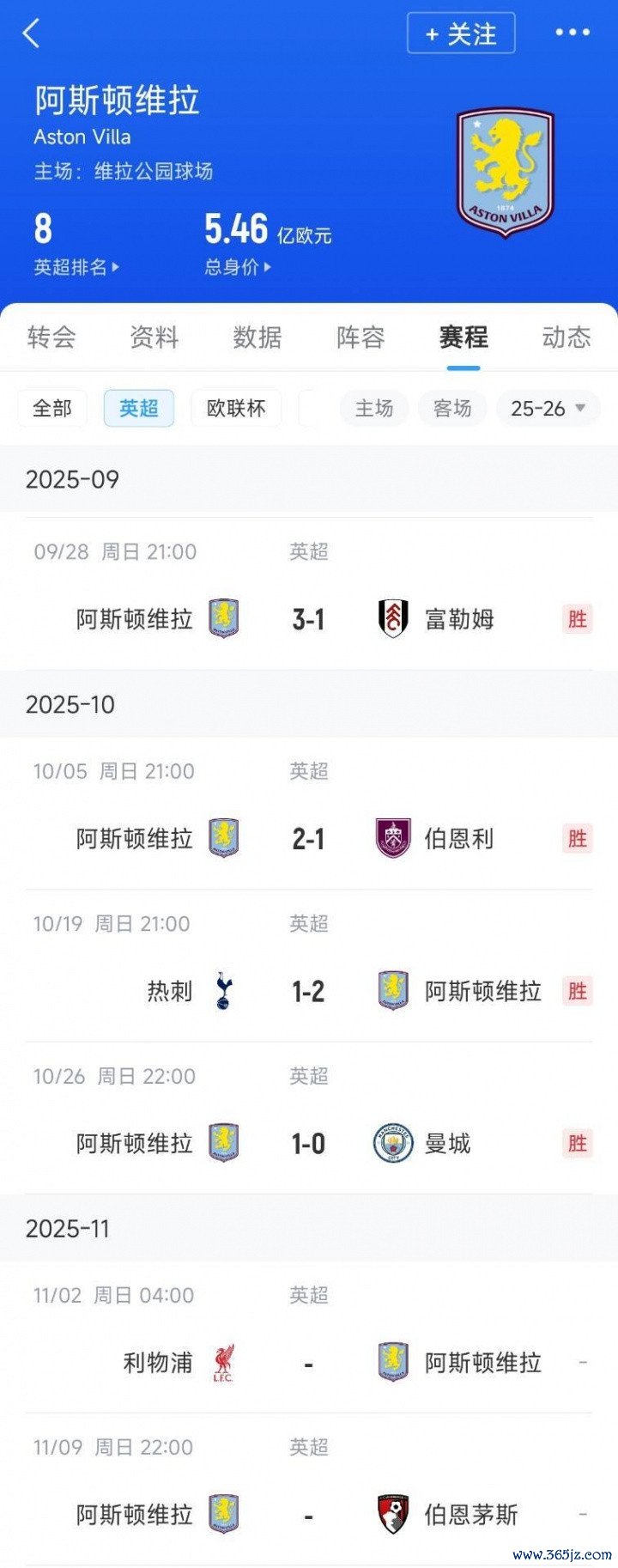Open the 2-1 match against 伯恩利
This screenshot has width=618, height=1568.
pos(308,838)
